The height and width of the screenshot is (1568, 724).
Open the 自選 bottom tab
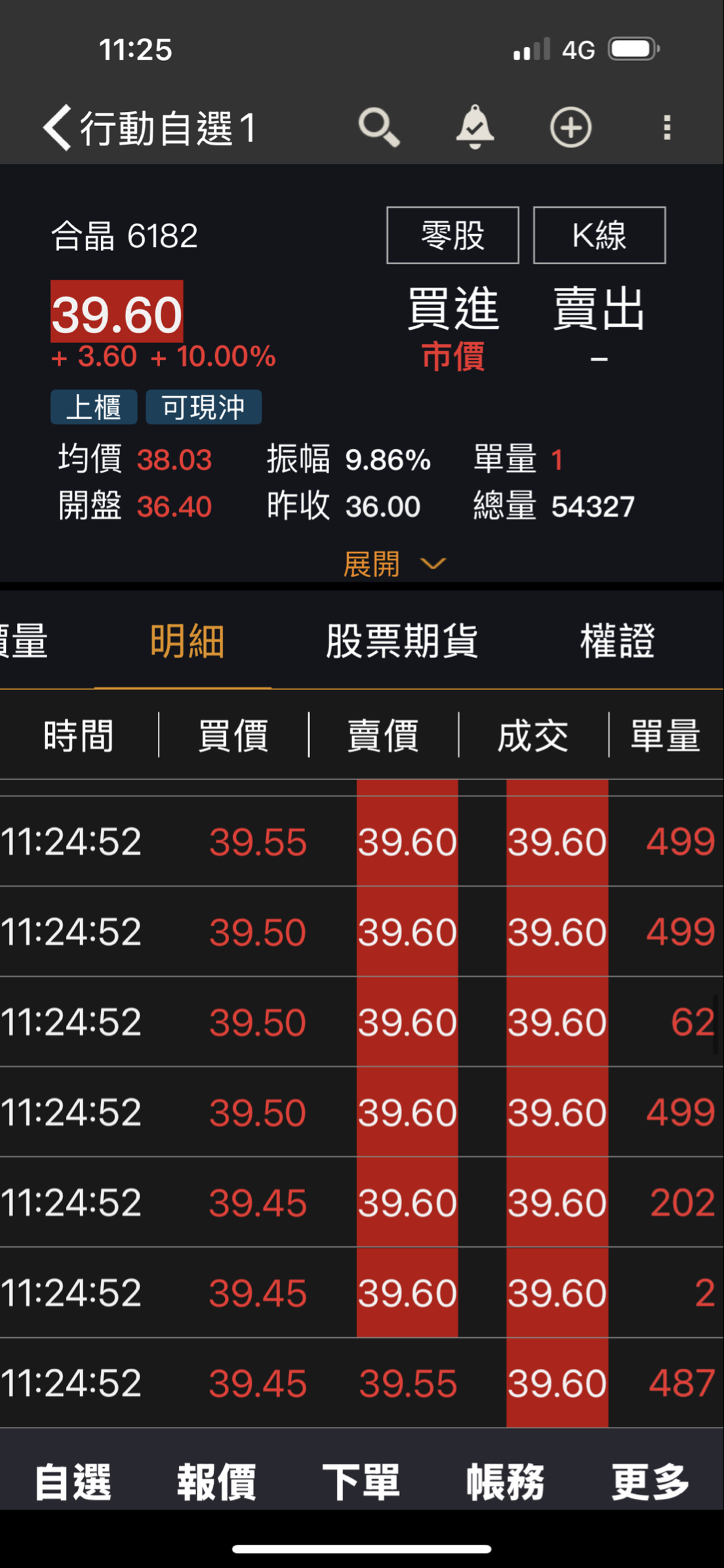click(x=73, y=1481)
